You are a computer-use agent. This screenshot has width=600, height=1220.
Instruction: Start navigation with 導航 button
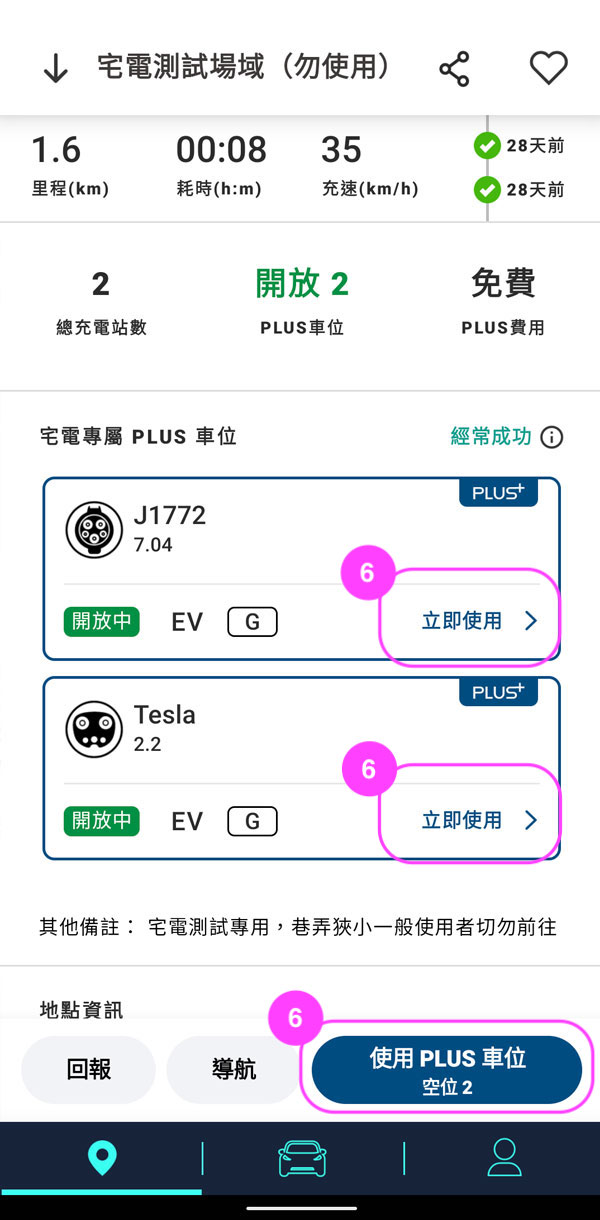click(234, 1069)
